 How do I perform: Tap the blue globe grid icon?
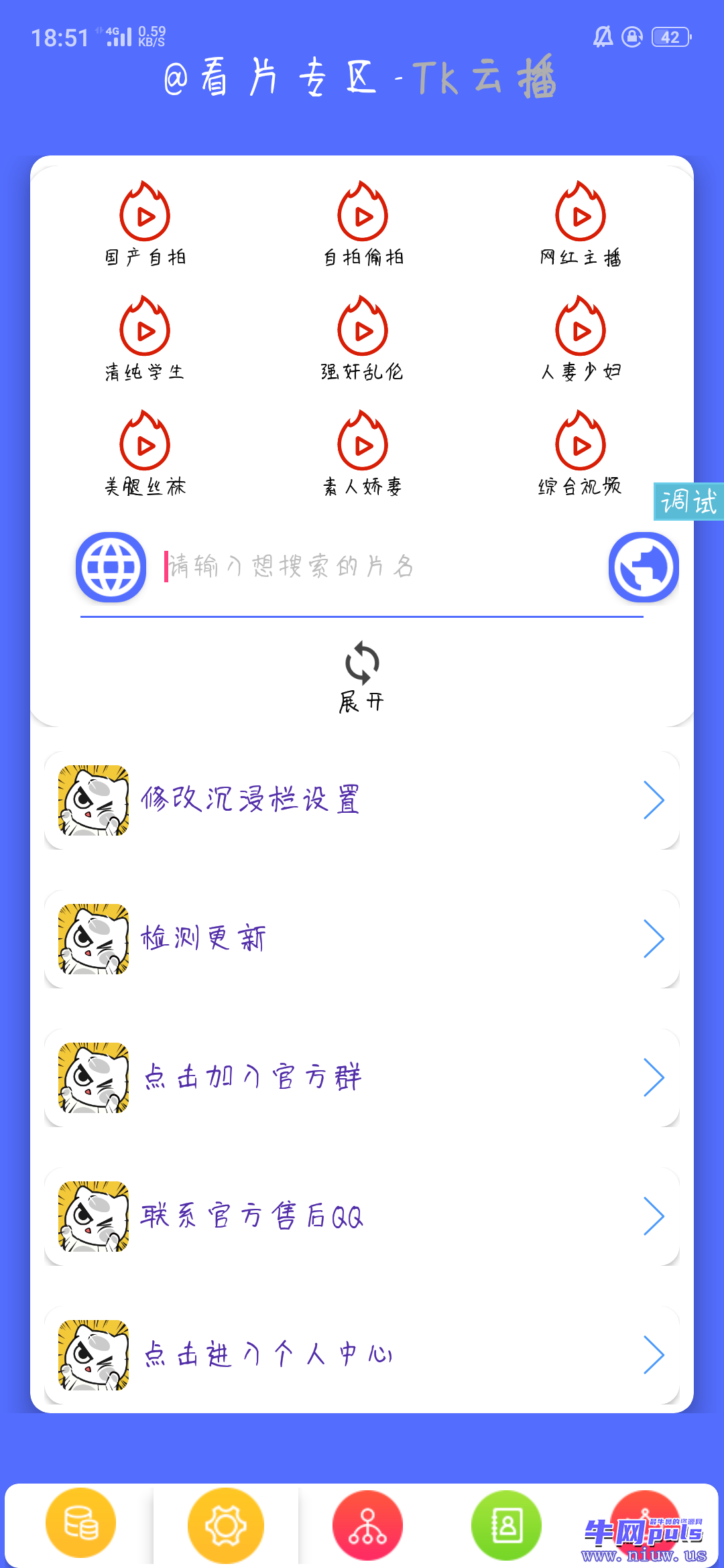(x=111, y=567)
